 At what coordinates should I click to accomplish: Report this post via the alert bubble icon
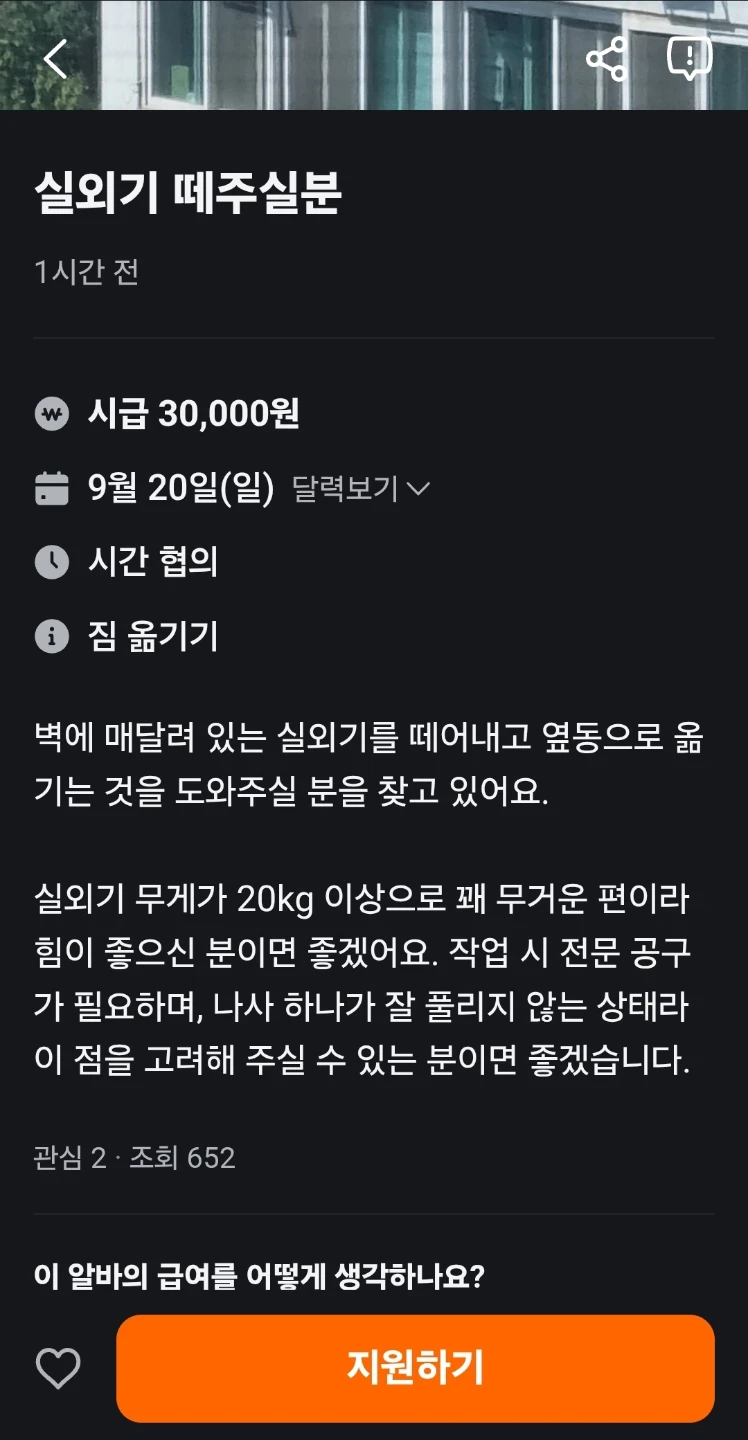[x=690, y=59]
